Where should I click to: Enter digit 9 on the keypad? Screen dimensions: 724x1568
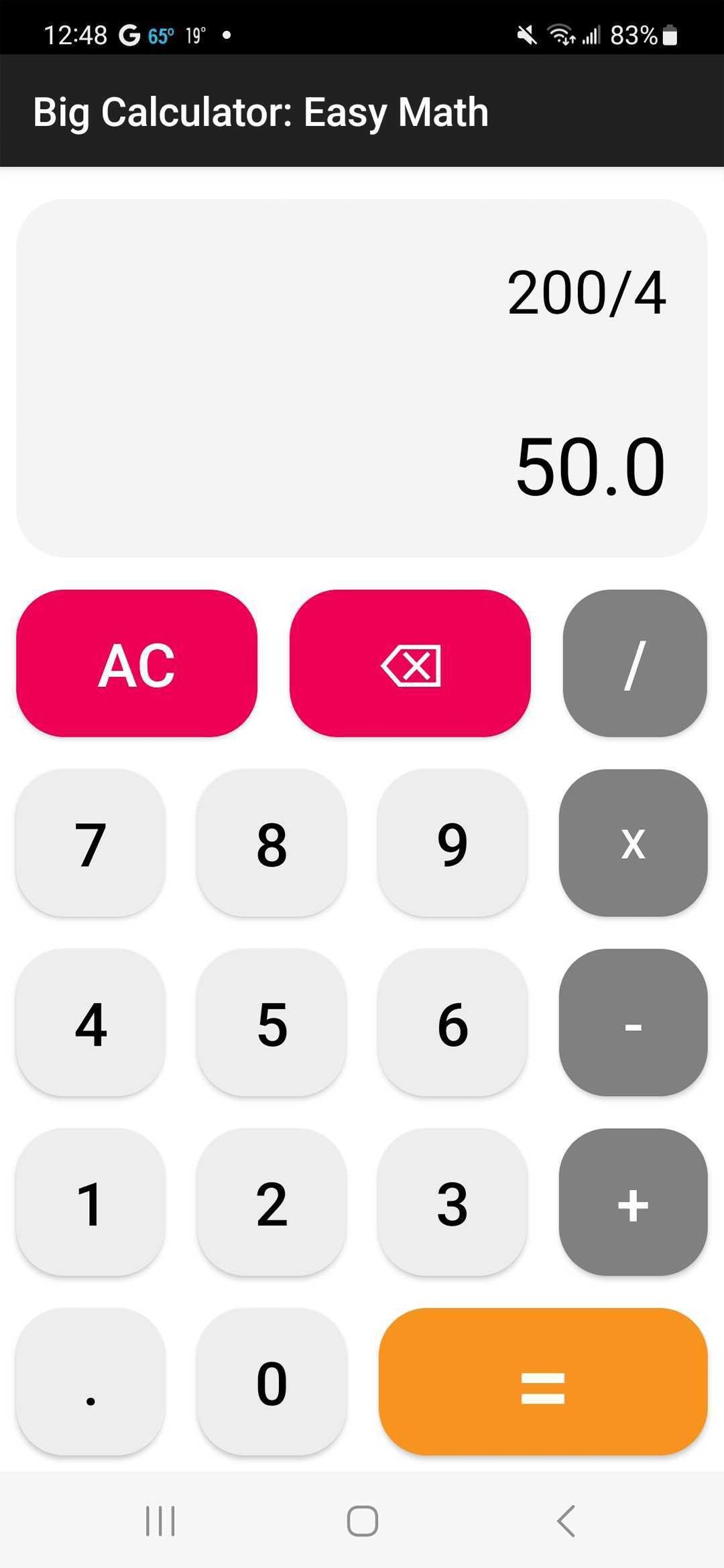452,843
